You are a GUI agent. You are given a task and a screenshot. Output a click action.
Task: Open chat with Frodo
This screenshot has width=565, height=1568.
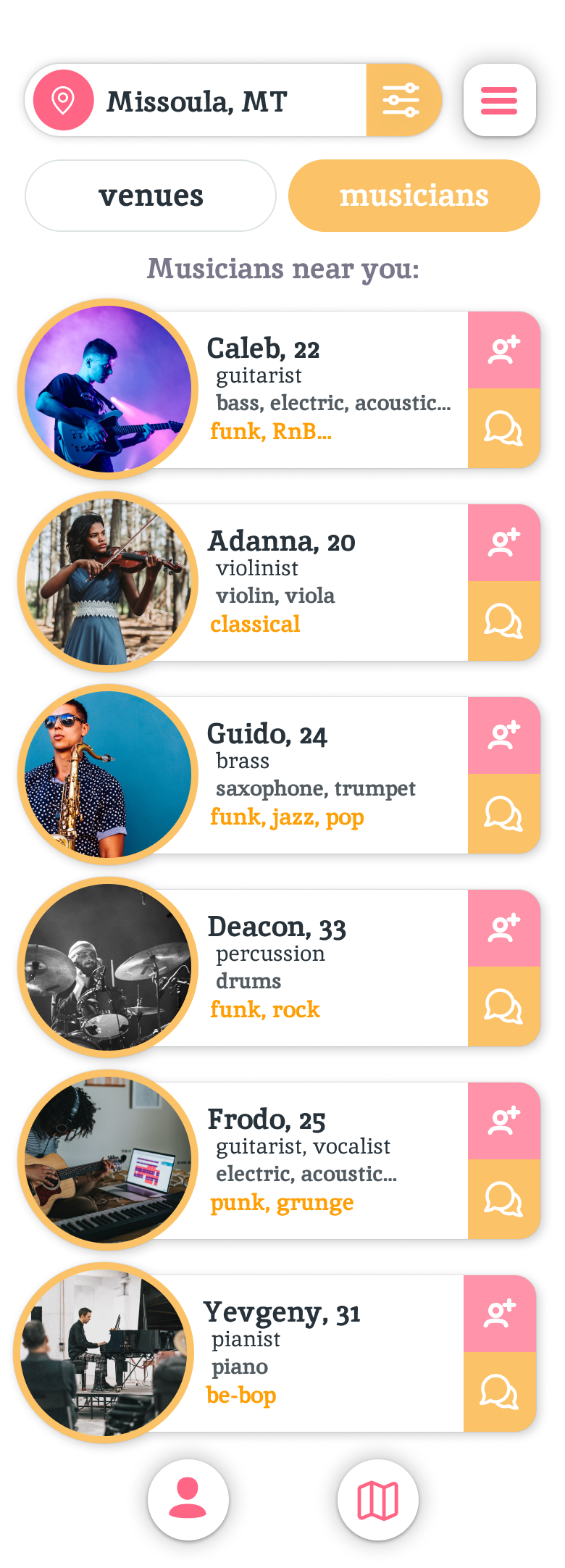(x=503, y=1199)
